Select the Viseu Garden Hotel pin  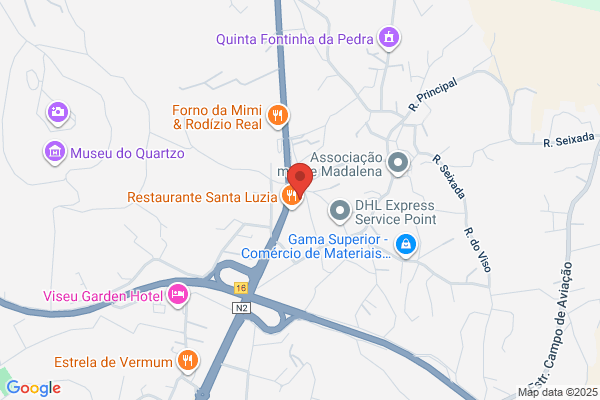pos(178,295)
